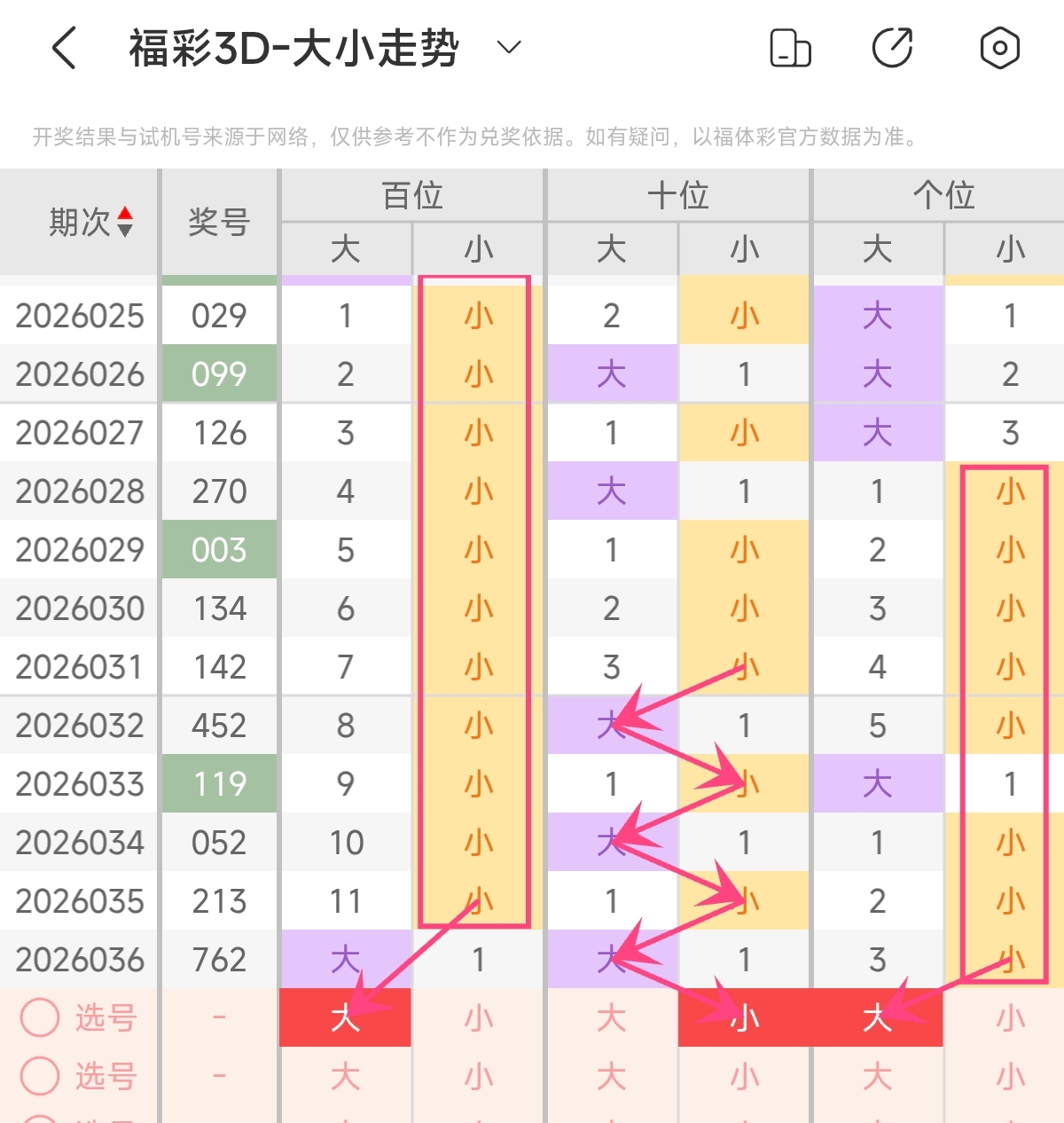This screenshot has height=1123, width=1064.
Task: Pick 大 for 十位 in first 选号 row
Action: tap(612, 1017)
